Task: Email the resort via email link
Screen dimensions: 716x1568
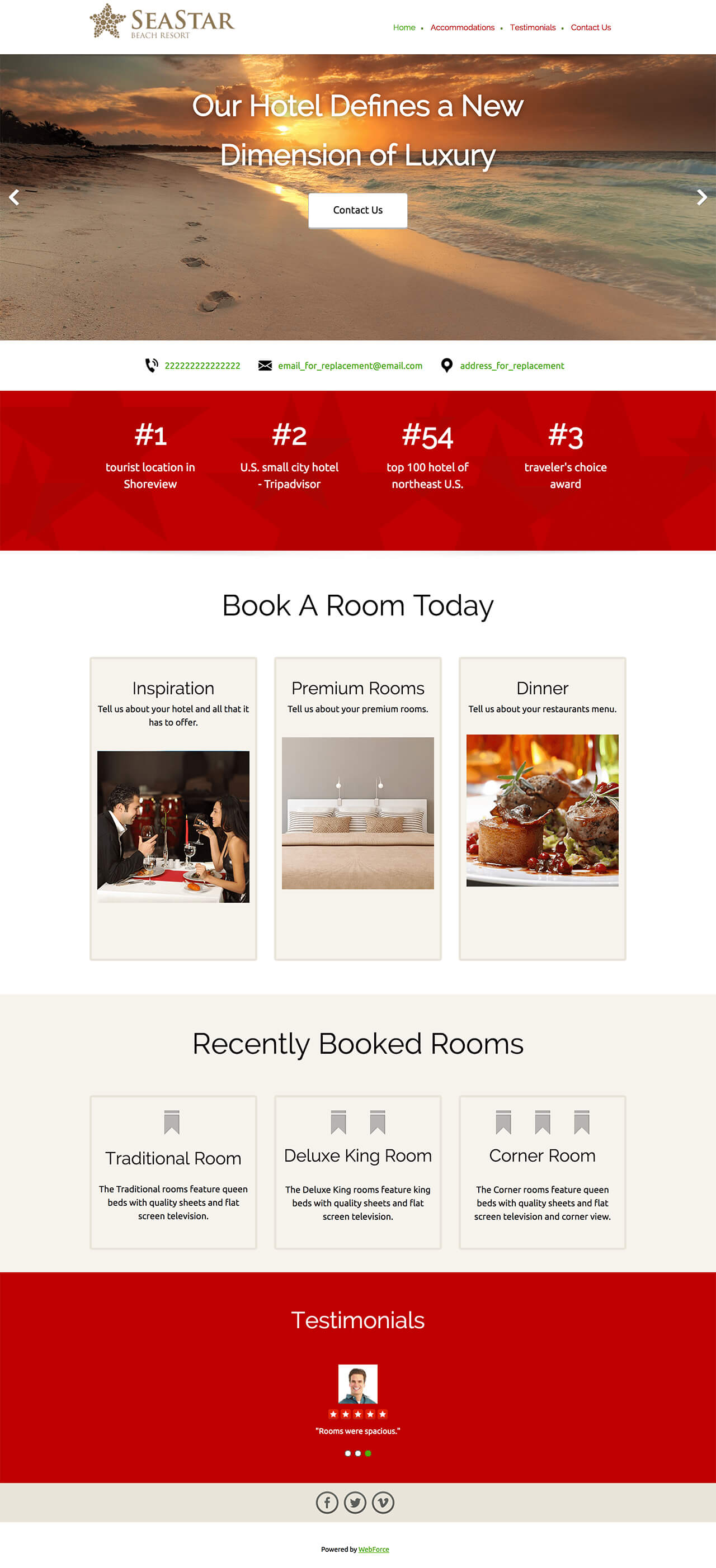Action: click(350, 366)
